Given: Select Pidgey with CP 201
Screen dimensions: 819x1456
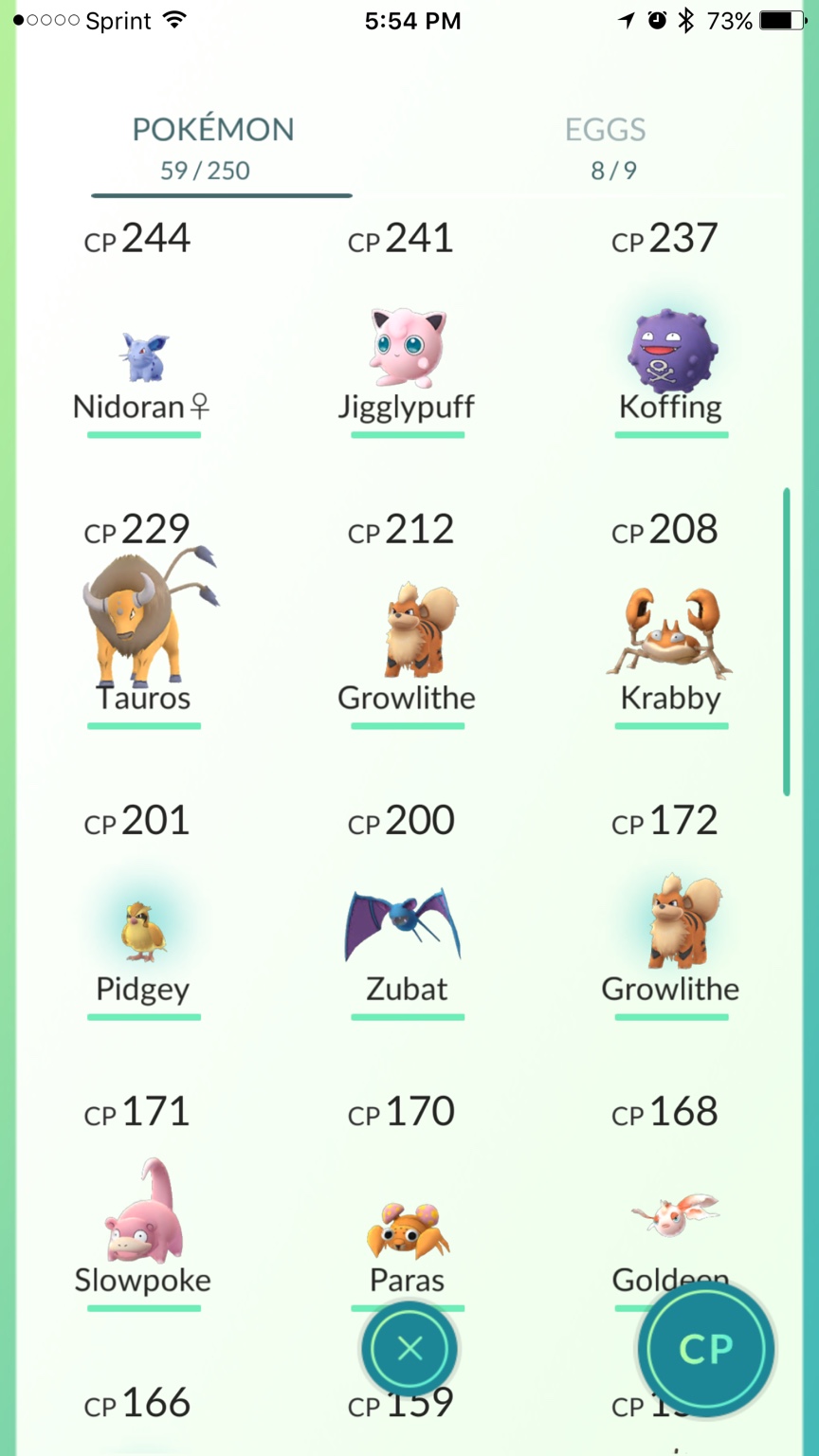Looking at the screenshot, I should [x=143, y=934].
